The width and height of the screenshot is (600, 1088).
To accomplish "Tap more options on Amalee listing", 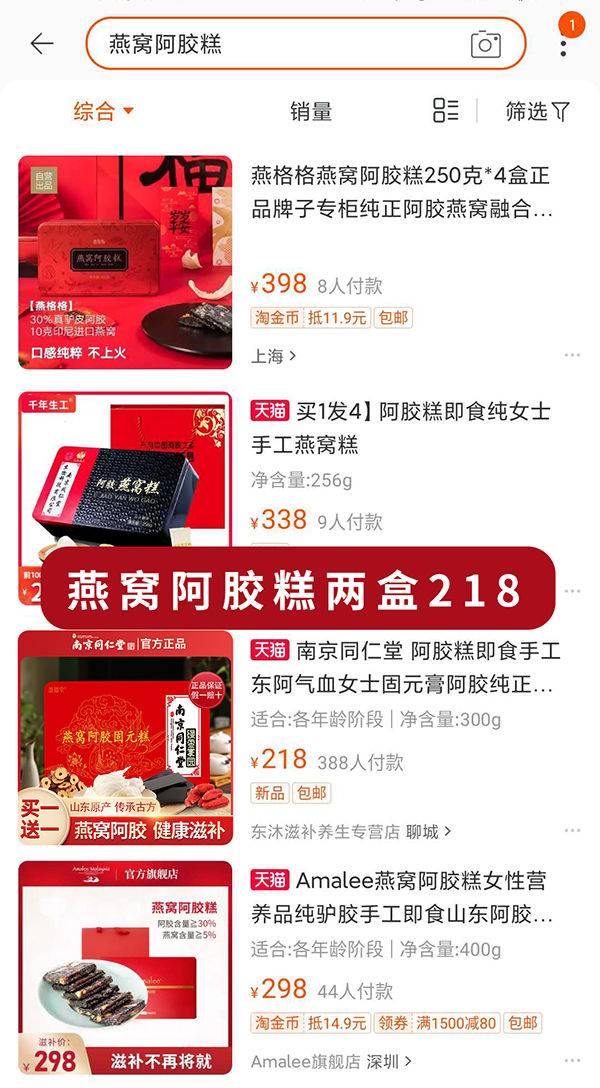I will click(572, 1061).
